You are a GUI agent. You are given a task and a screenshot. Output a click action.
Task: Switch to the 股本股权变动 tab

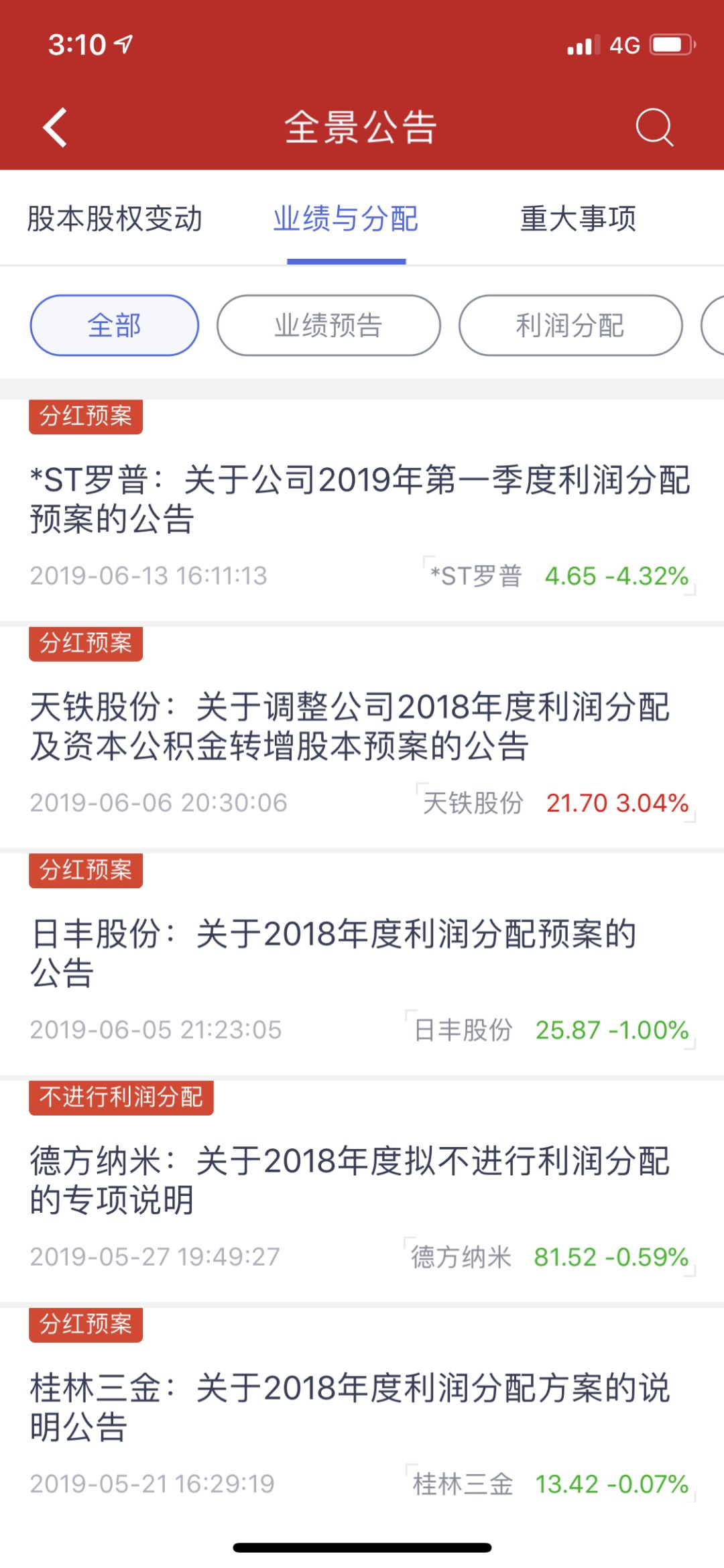(x=115, y=219)
